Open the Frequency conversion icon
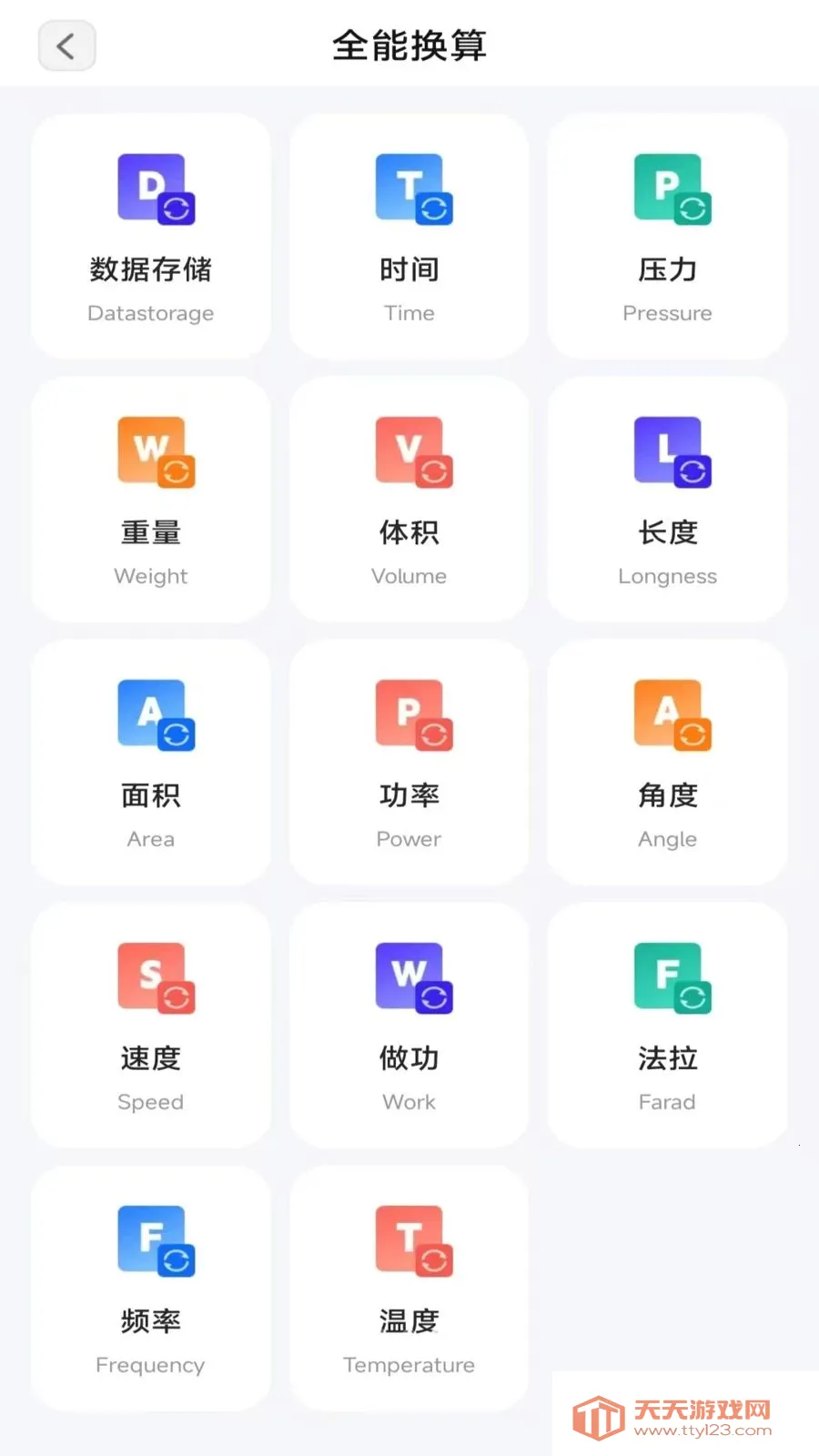819x1456 pixels. (151, 1239)
